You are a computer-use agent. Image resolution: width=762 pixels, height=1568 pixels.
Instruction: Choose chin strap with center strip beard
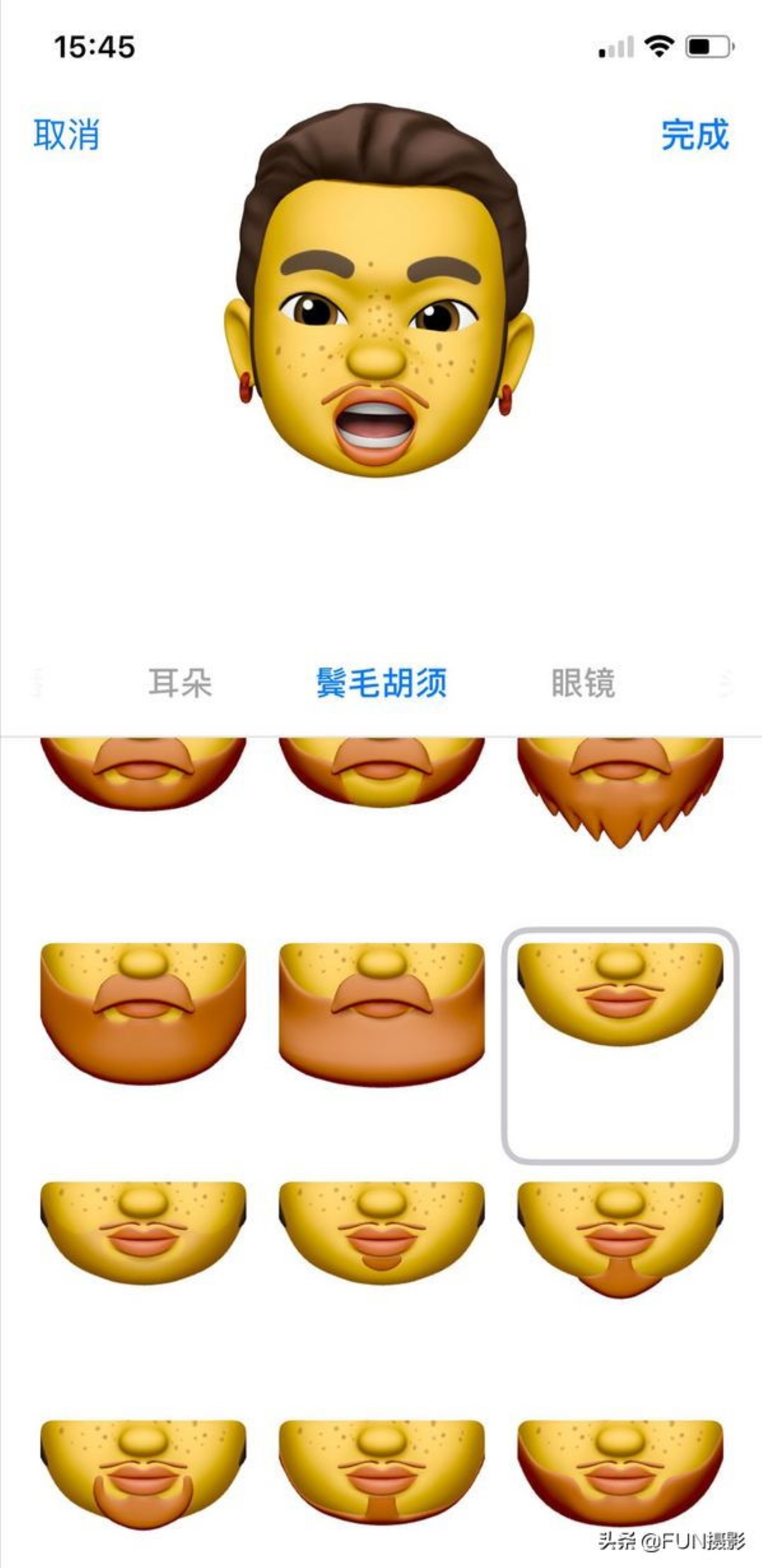pyautogui.click(x=381, y=1474)
